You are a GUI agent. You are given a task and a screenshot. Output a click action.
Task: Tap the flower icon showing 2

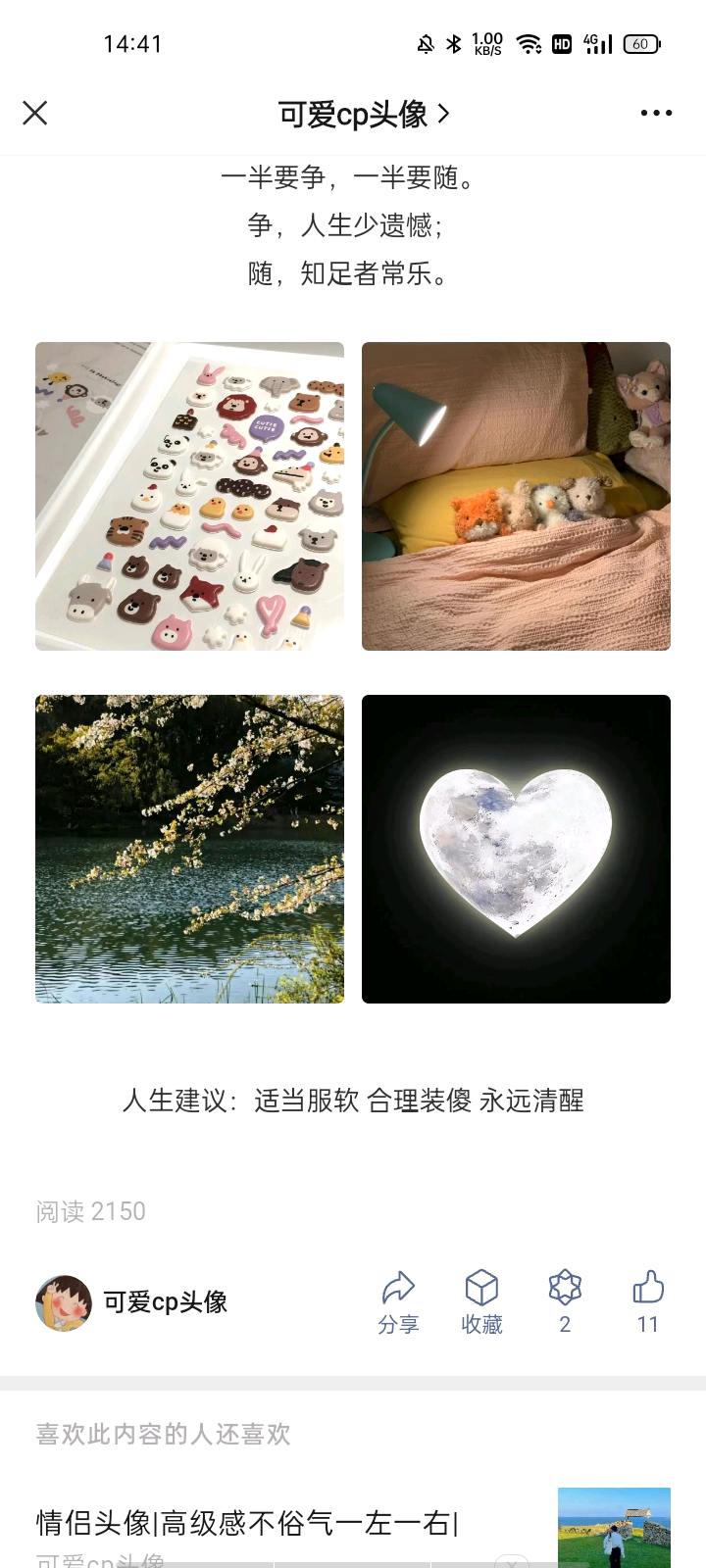565,1302
